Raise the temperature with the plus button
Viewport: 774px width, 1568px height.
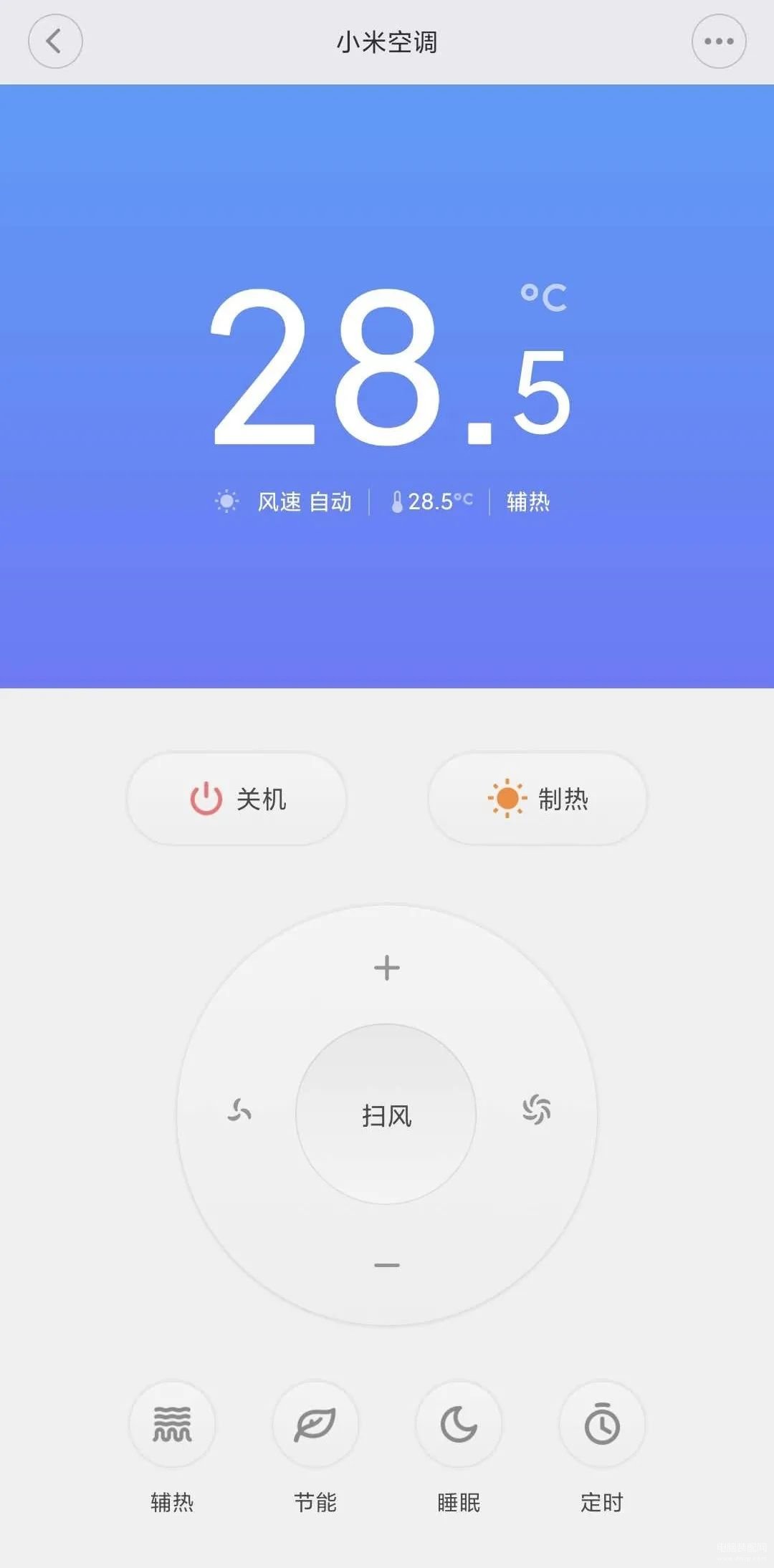pyautogui.click(x=387, y=968)
